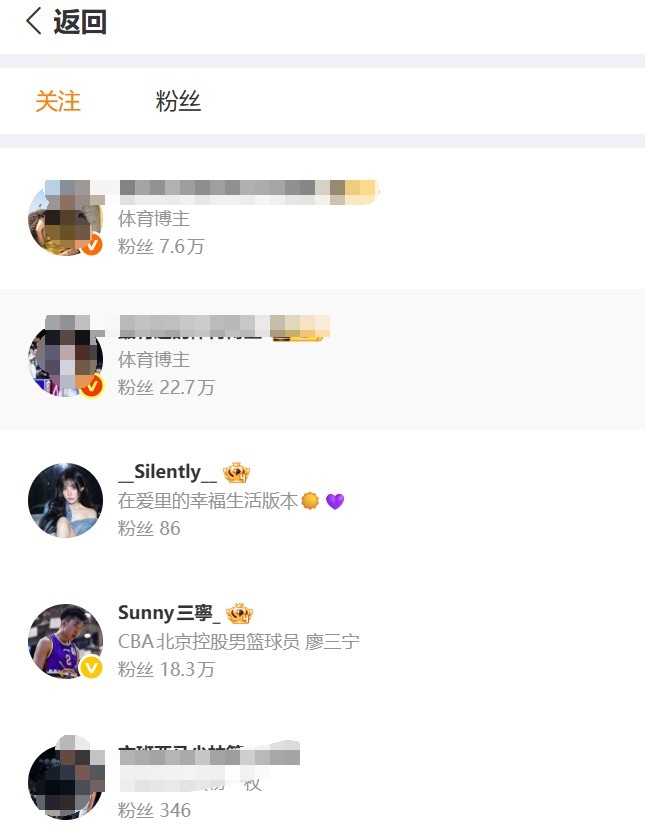This screenshot has height=834, width=645.
Task: View Sunny三寧_ profile
Action: 168,613
